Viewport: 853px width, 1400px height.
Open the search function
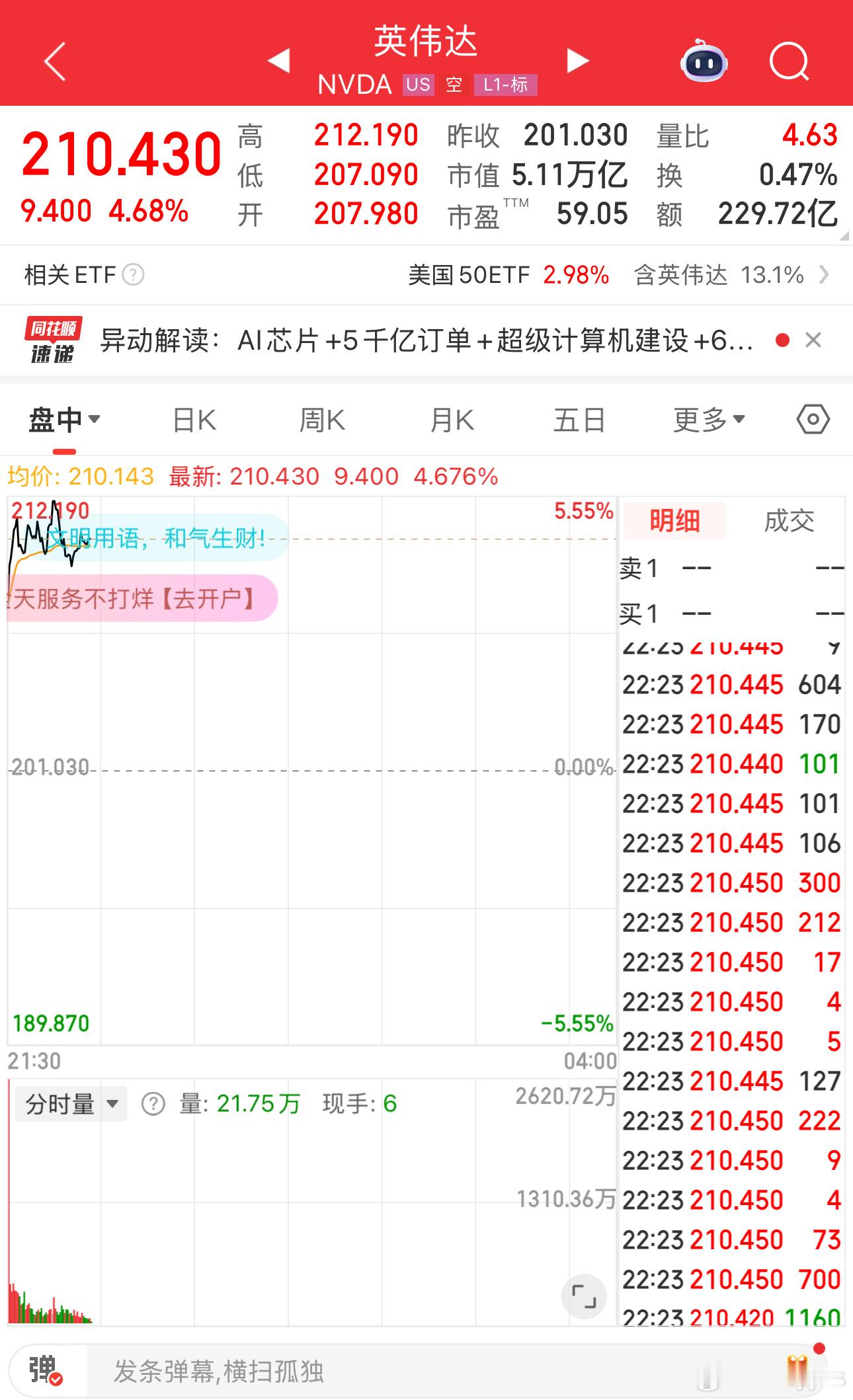(x=790, y=61)
